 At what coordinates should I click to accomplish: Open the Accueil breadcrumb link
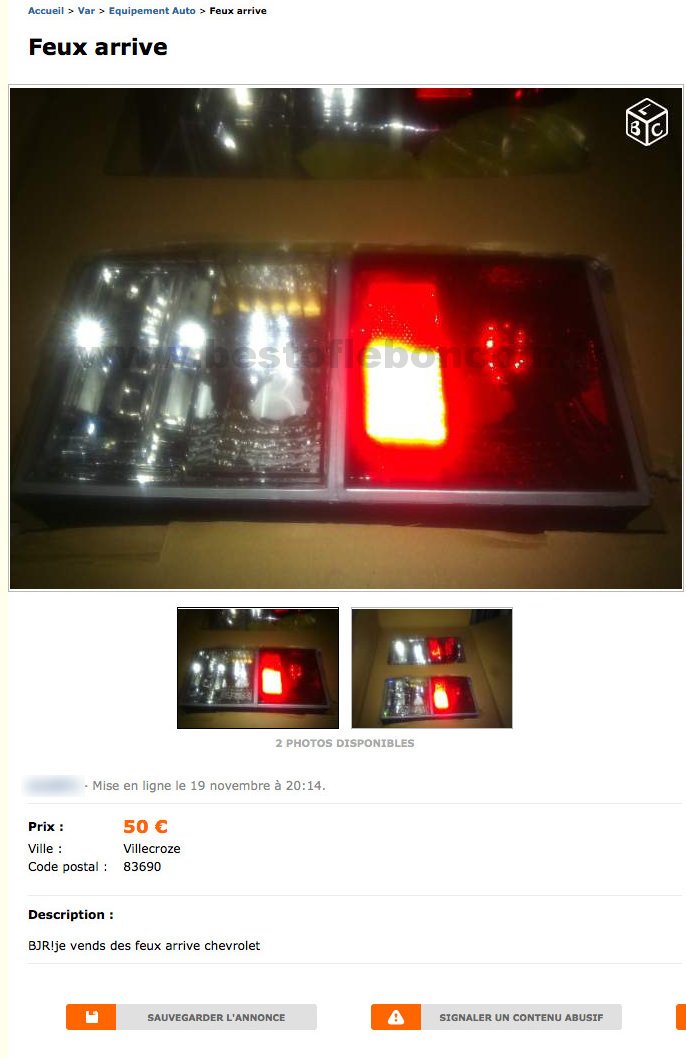pyautogui.click(x=45, y=11)
